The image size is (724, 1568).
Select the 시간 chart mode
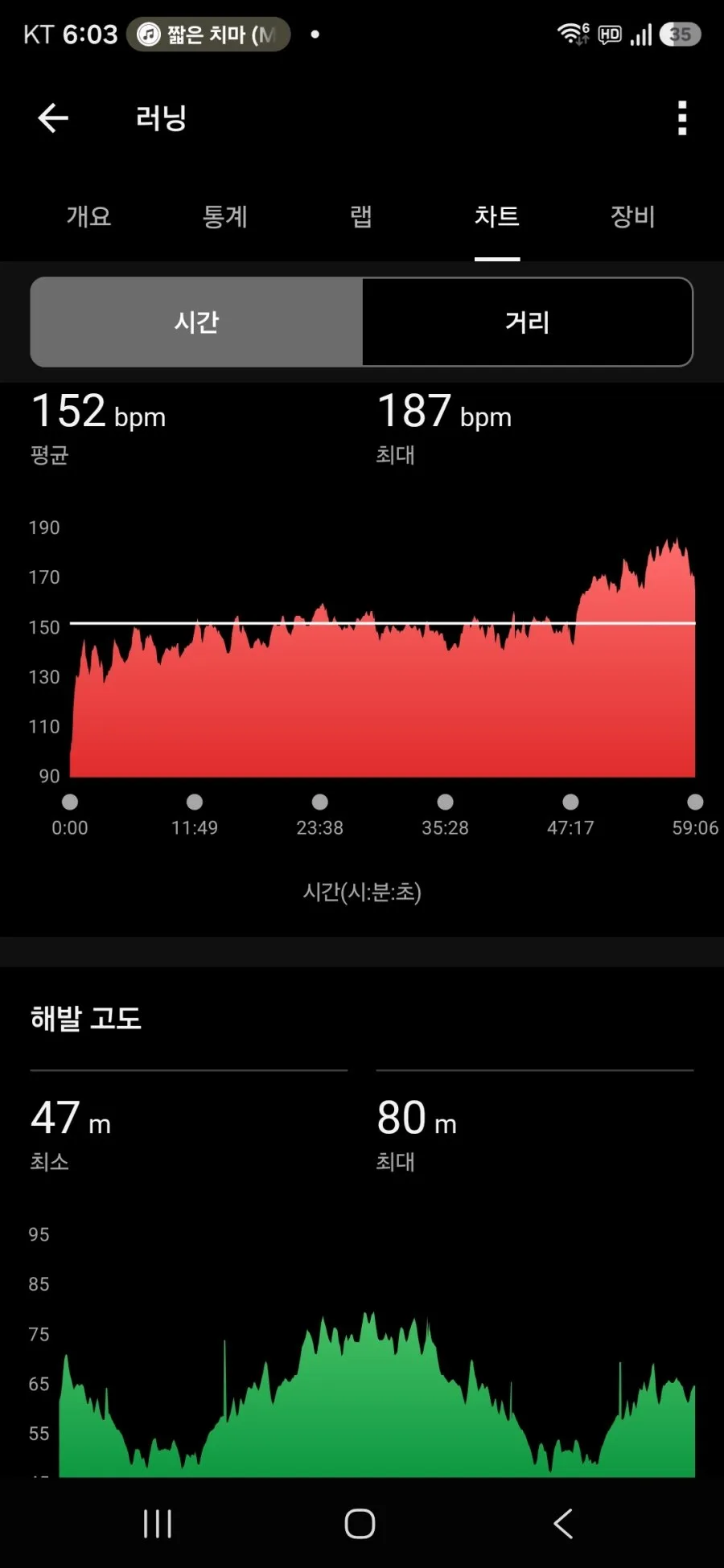click(x=196, y=322)
